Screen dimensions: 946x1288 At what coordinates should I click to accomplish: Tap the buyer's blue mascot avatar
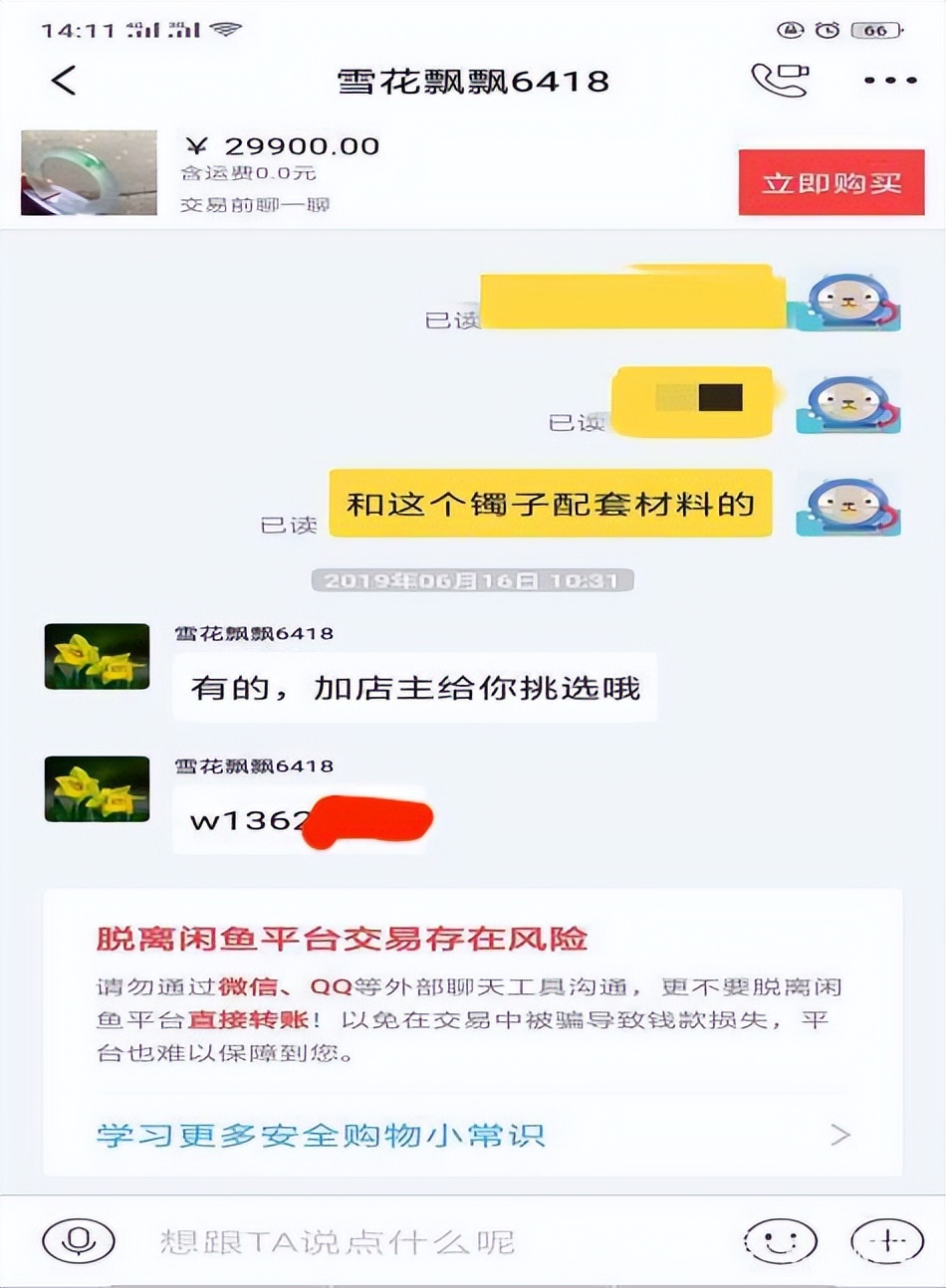846,299
